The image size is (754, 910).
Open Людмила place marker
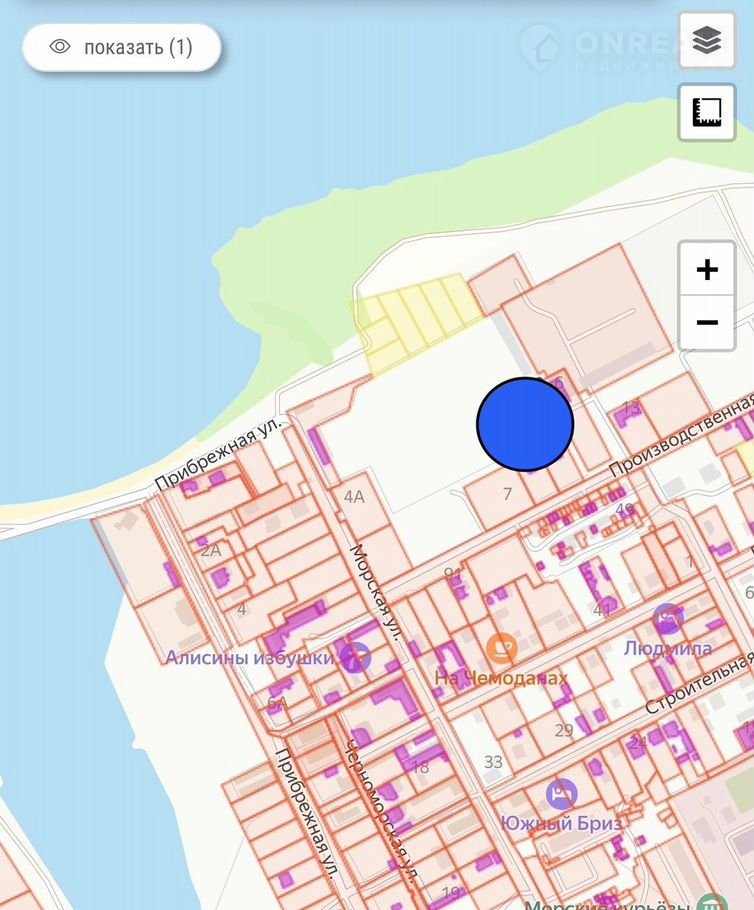pos(668,619)
